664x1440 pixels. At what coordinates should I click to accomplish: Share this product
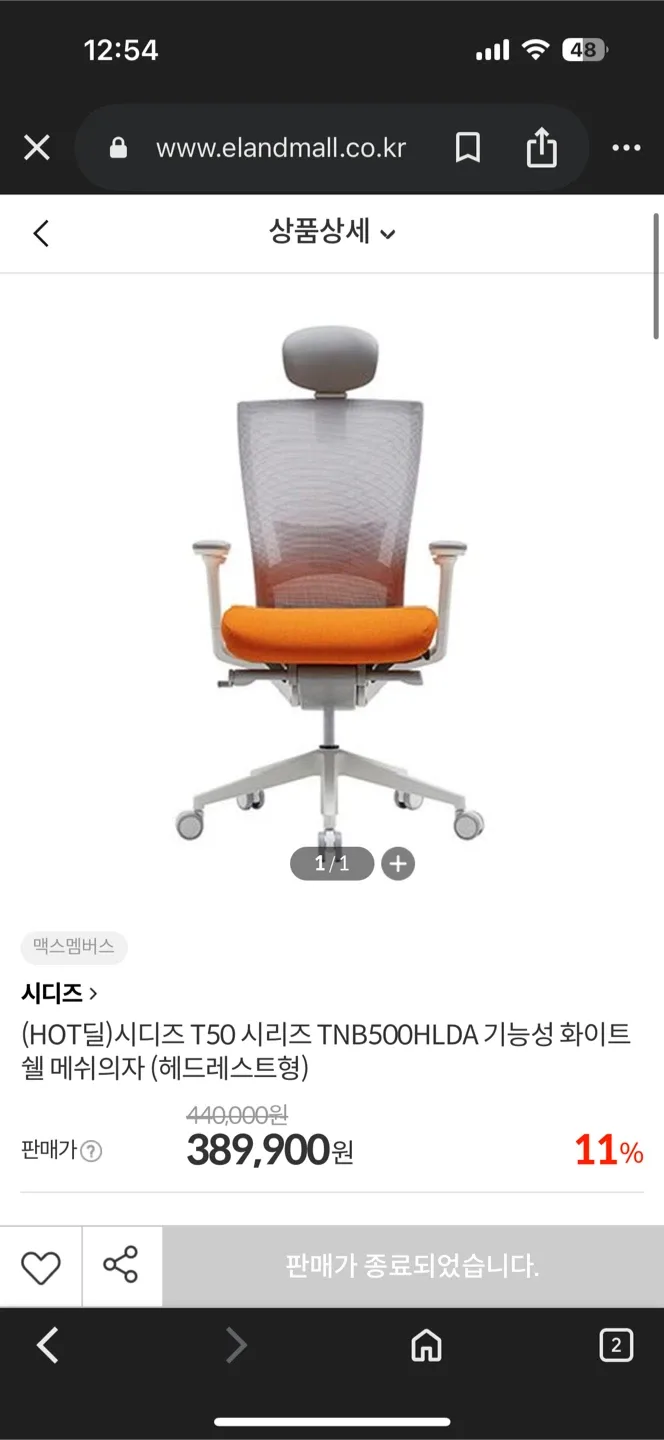[121, 1267]
